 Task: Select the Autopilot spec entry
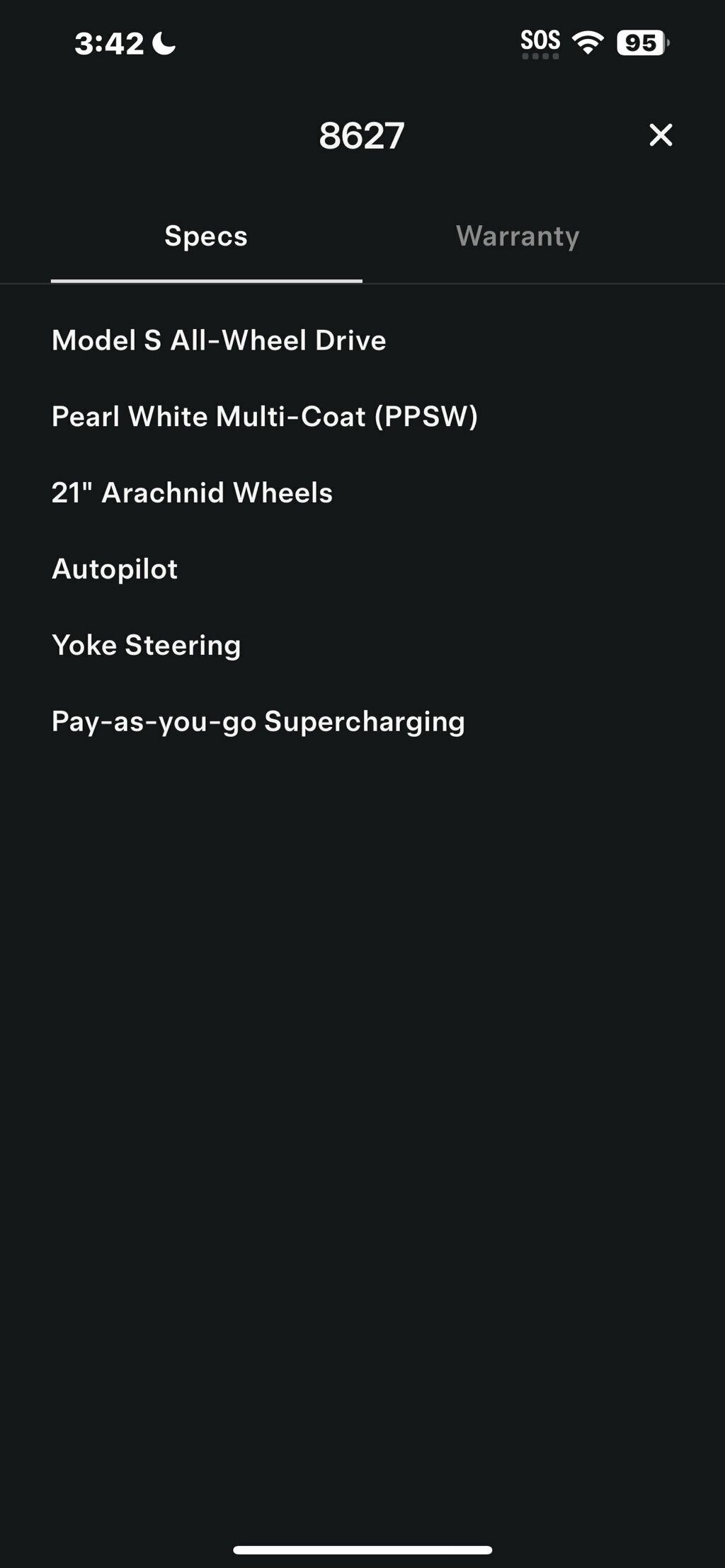click(114, 568)
